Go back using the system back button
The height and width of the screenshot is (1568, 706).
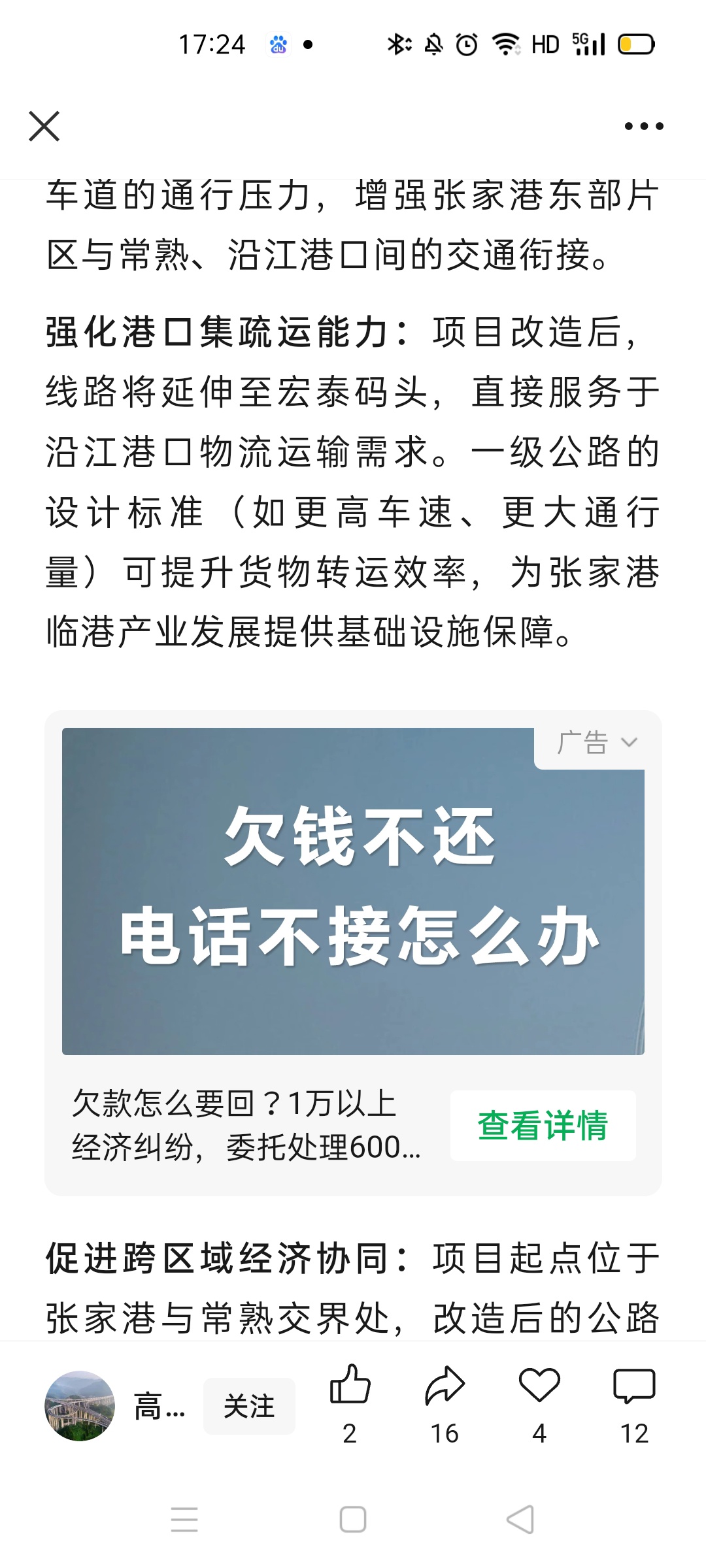point(521,1520)
